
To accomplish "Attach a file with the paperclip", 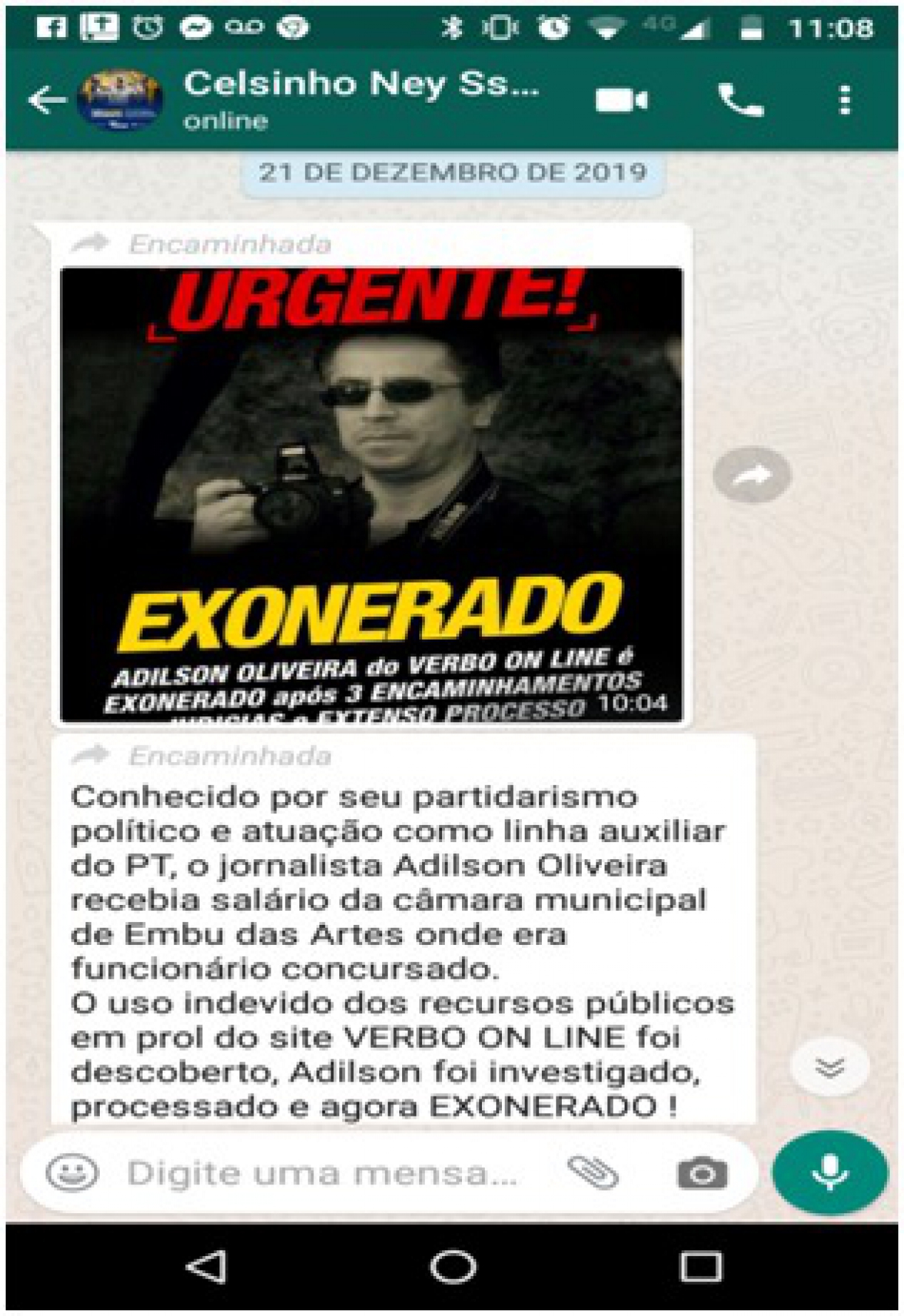I will 592,1173.
